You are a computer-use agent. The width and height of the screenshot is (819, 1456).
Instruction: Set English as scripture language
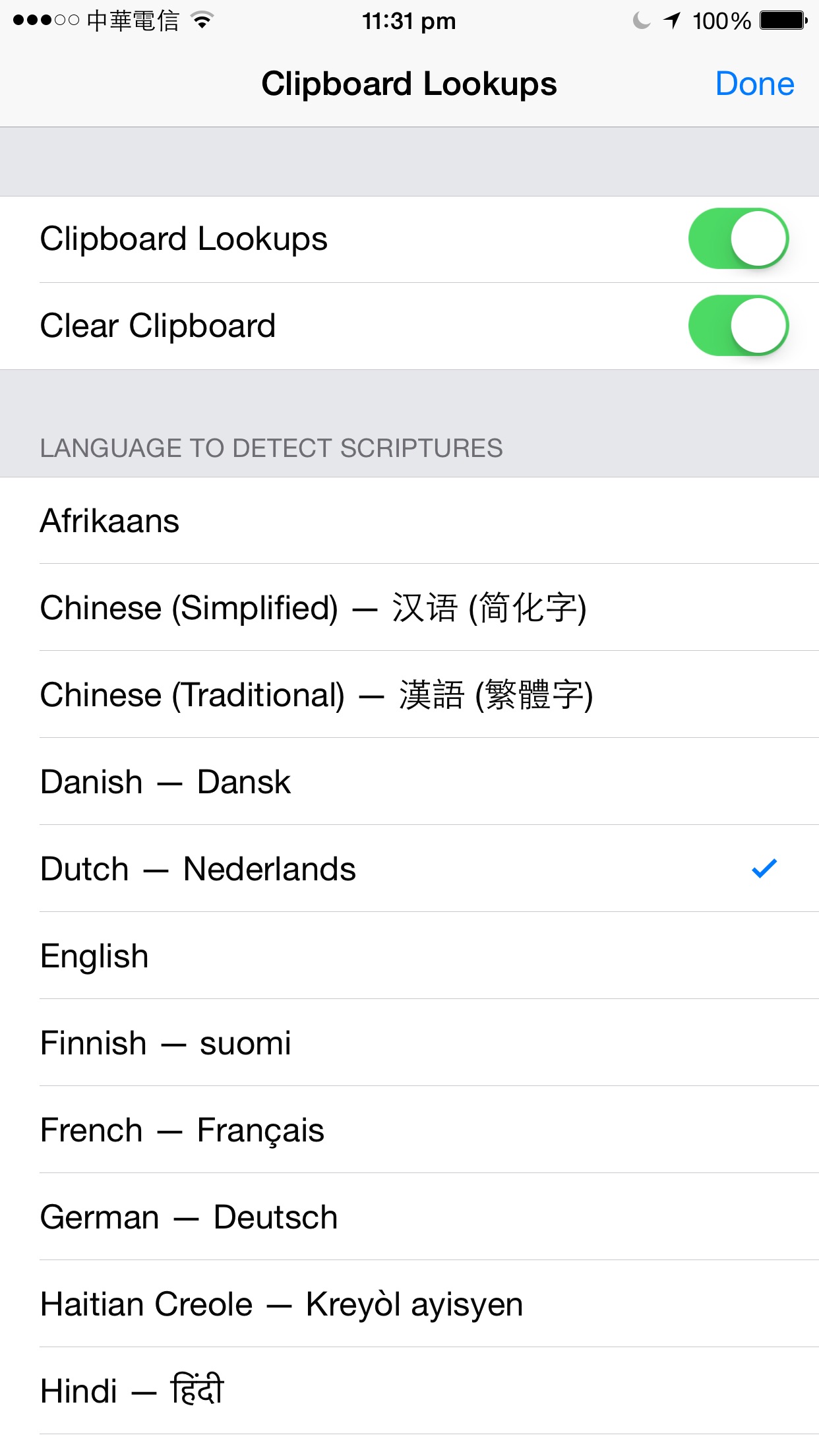409,956
